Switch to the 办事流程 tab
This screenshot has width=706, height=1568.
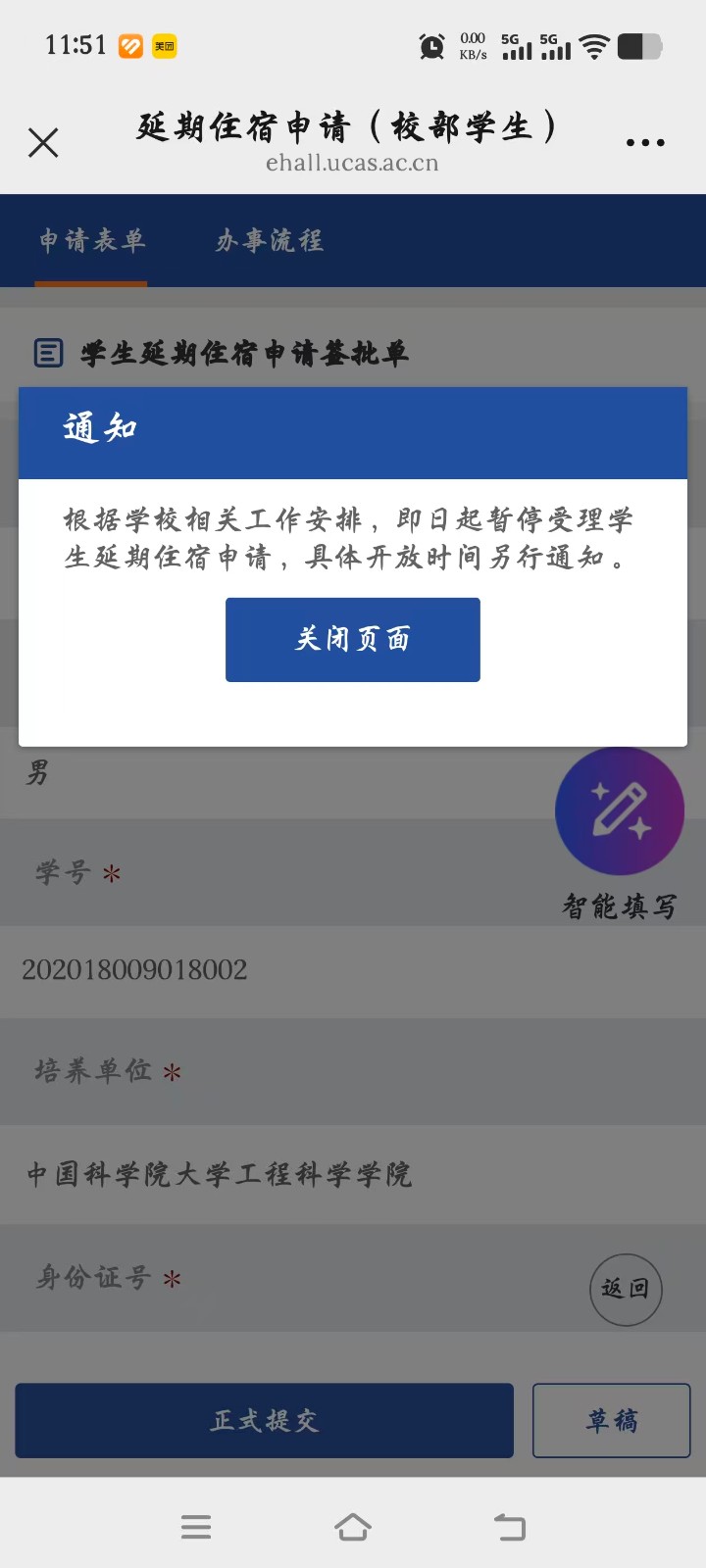[270, 241]
